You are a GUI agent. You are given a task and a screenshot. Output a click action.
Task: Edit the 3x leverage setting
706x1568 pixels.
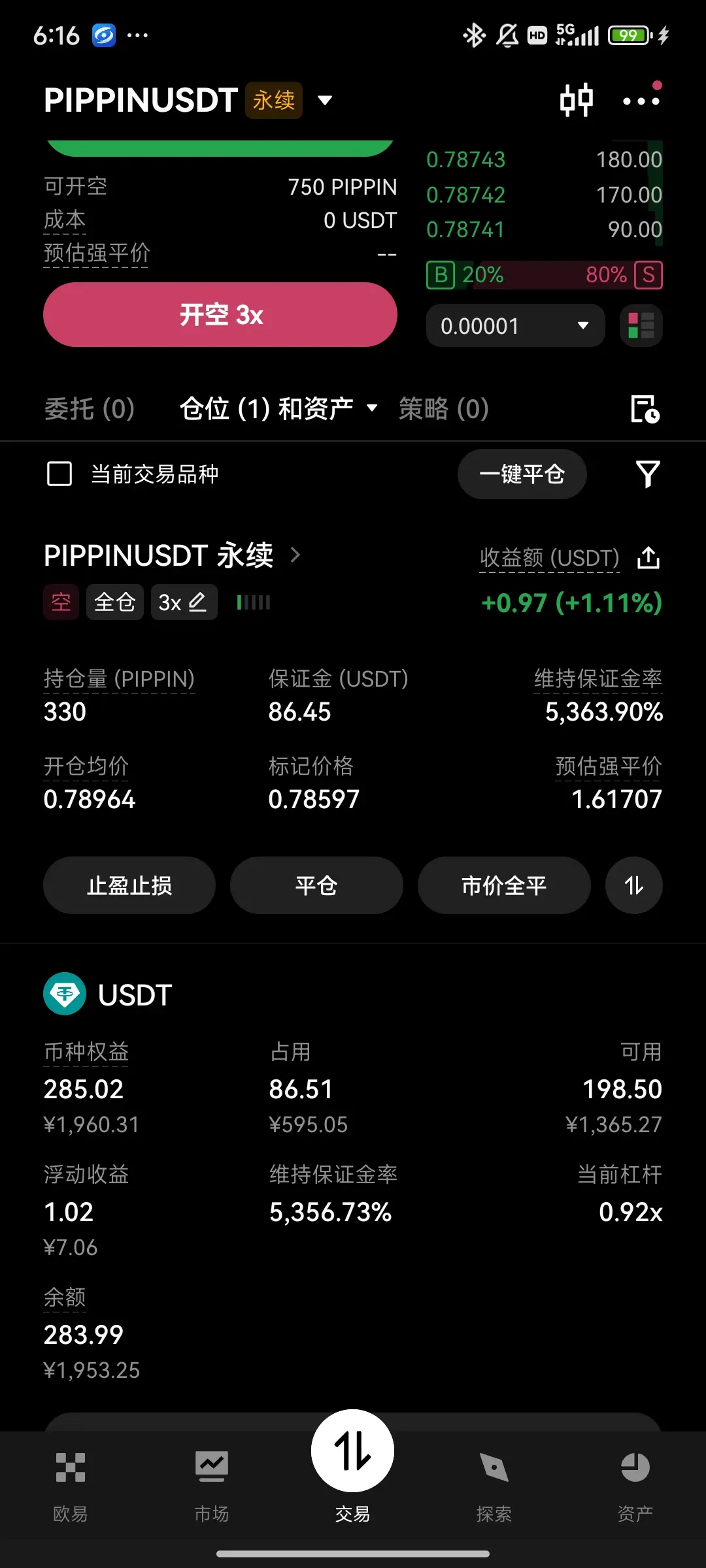pos(184,602)
